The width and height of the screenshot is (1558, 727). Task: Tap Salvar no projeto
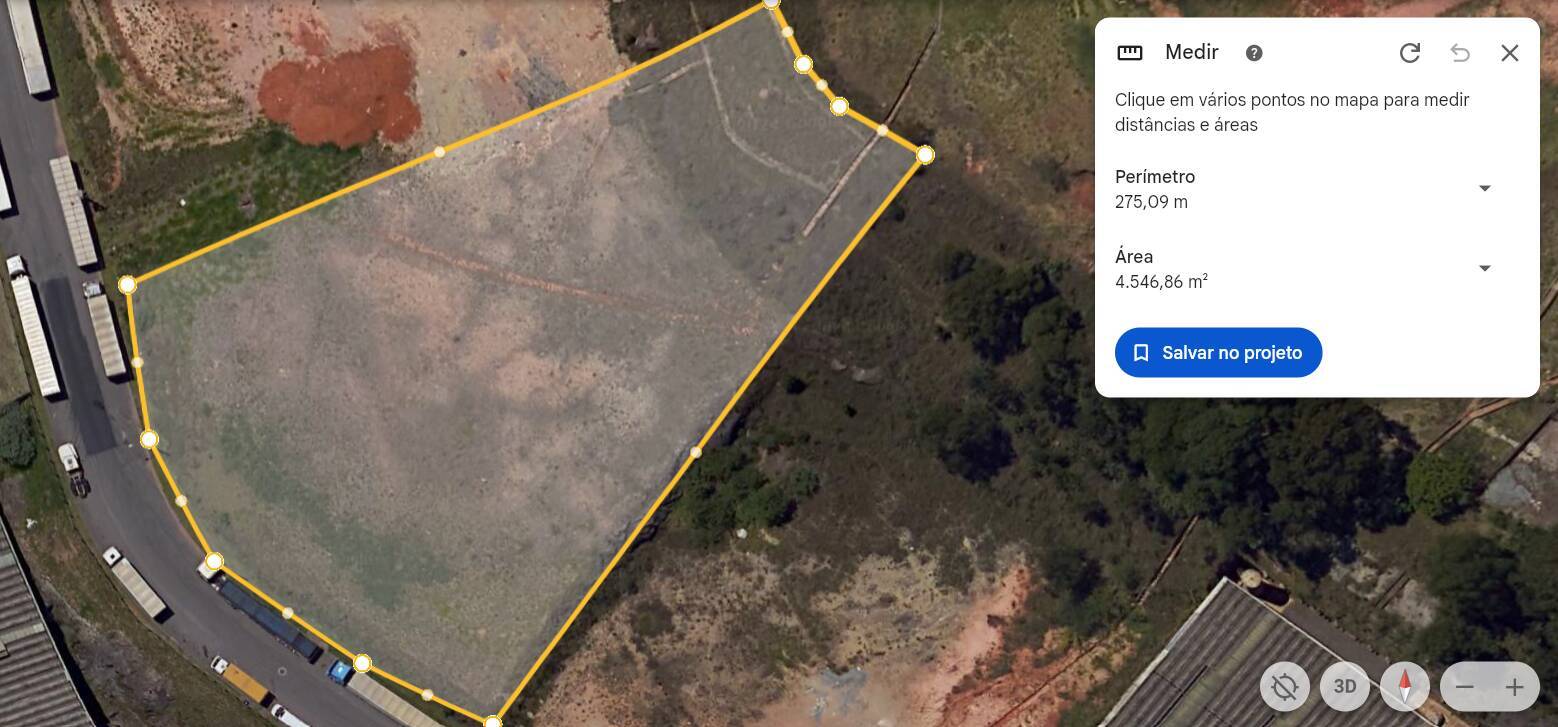coord(1218,353)
